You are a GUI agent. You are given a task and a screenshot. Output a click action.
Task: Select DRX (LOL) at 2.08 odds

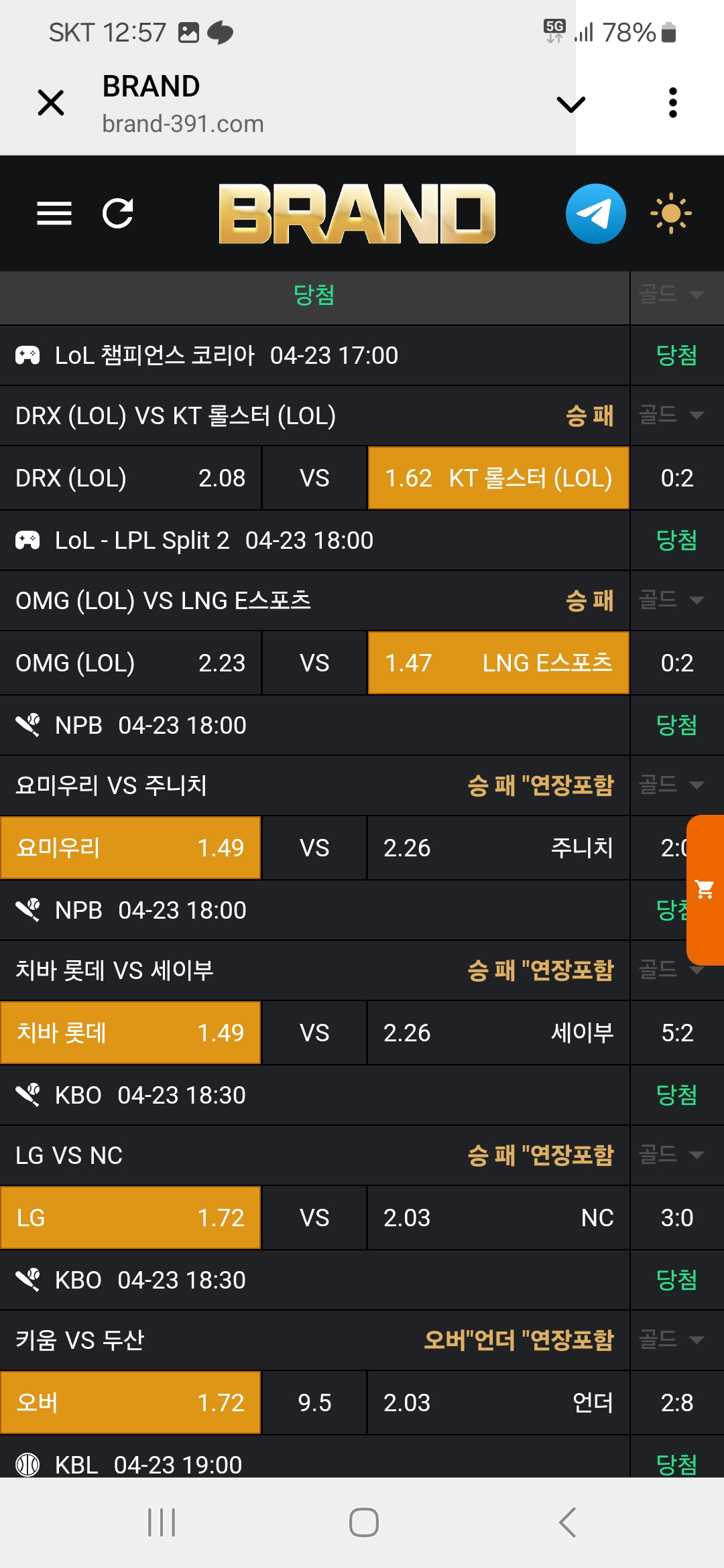(131, 478)
